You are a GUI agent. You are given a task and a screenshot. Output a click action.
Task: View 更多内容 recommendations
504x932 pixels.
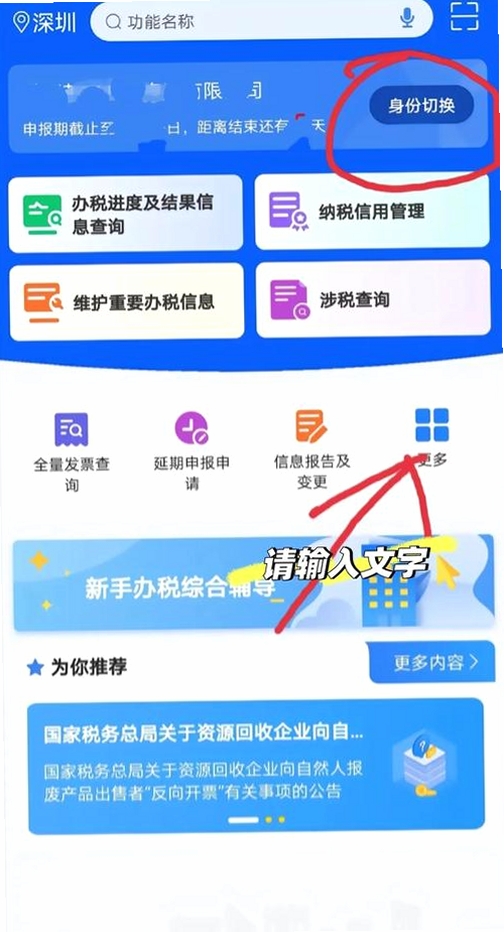pyautogui.click(x=432, y=662)
